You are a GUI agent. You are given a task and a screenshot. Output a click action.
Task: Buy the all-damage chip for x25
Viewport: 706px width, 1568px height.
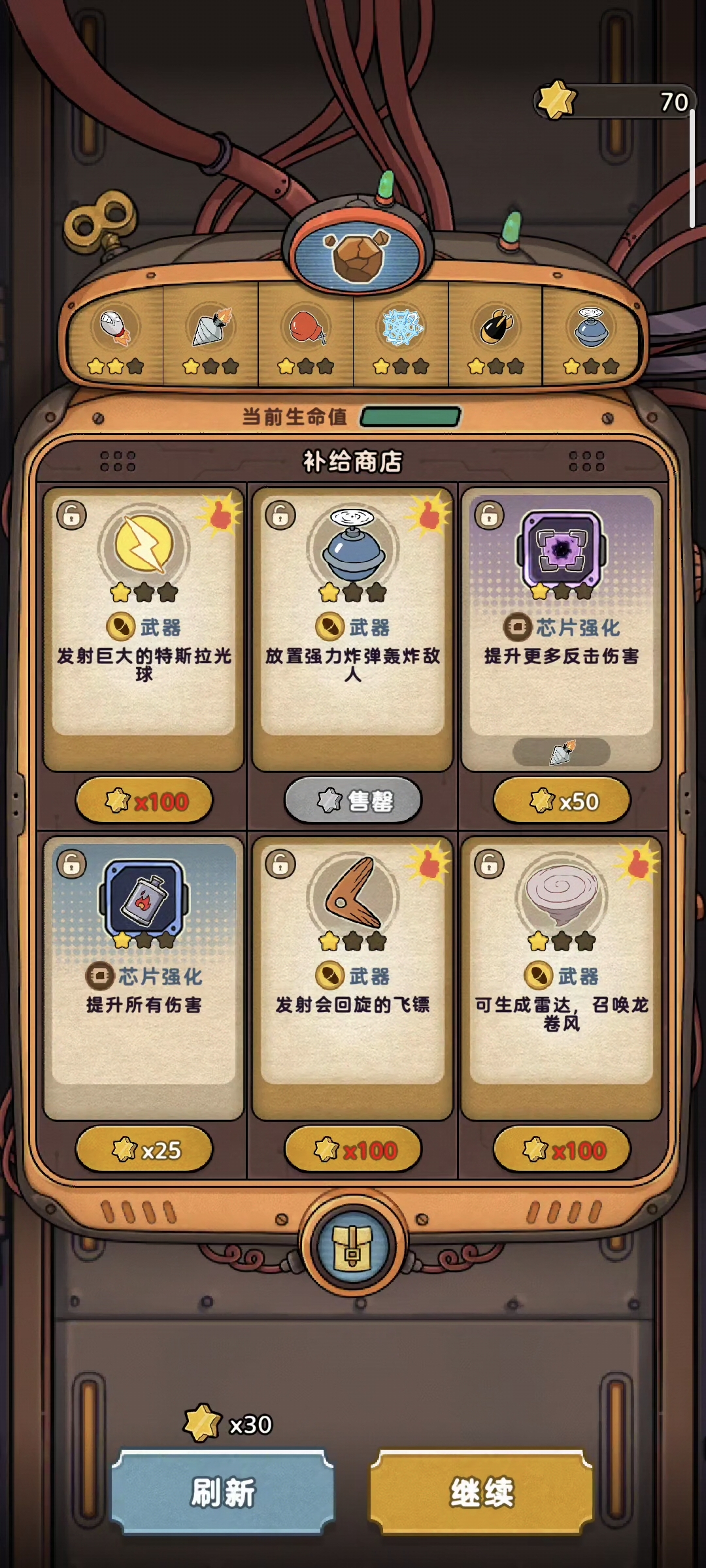144,1150
